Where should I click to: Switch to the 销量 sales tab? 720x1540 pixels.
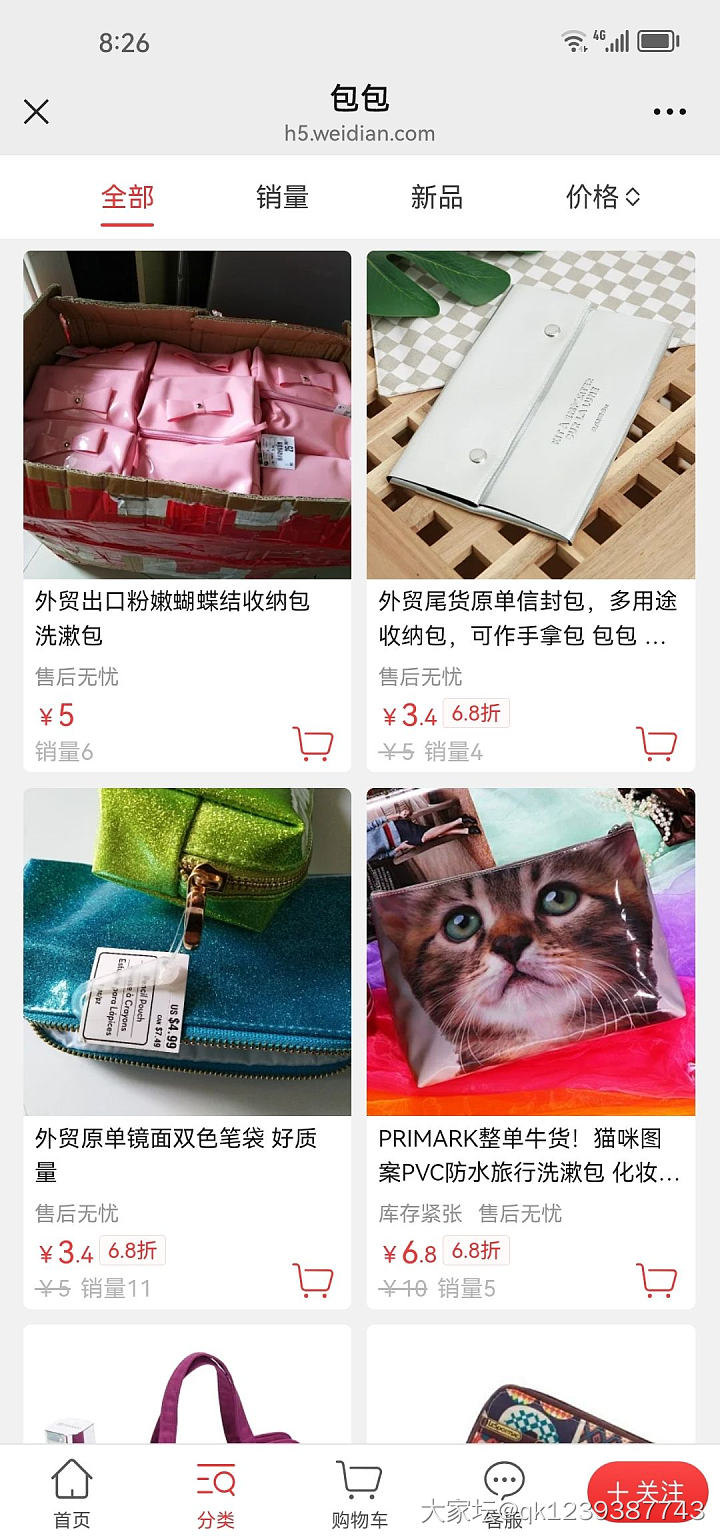[281, 197]
